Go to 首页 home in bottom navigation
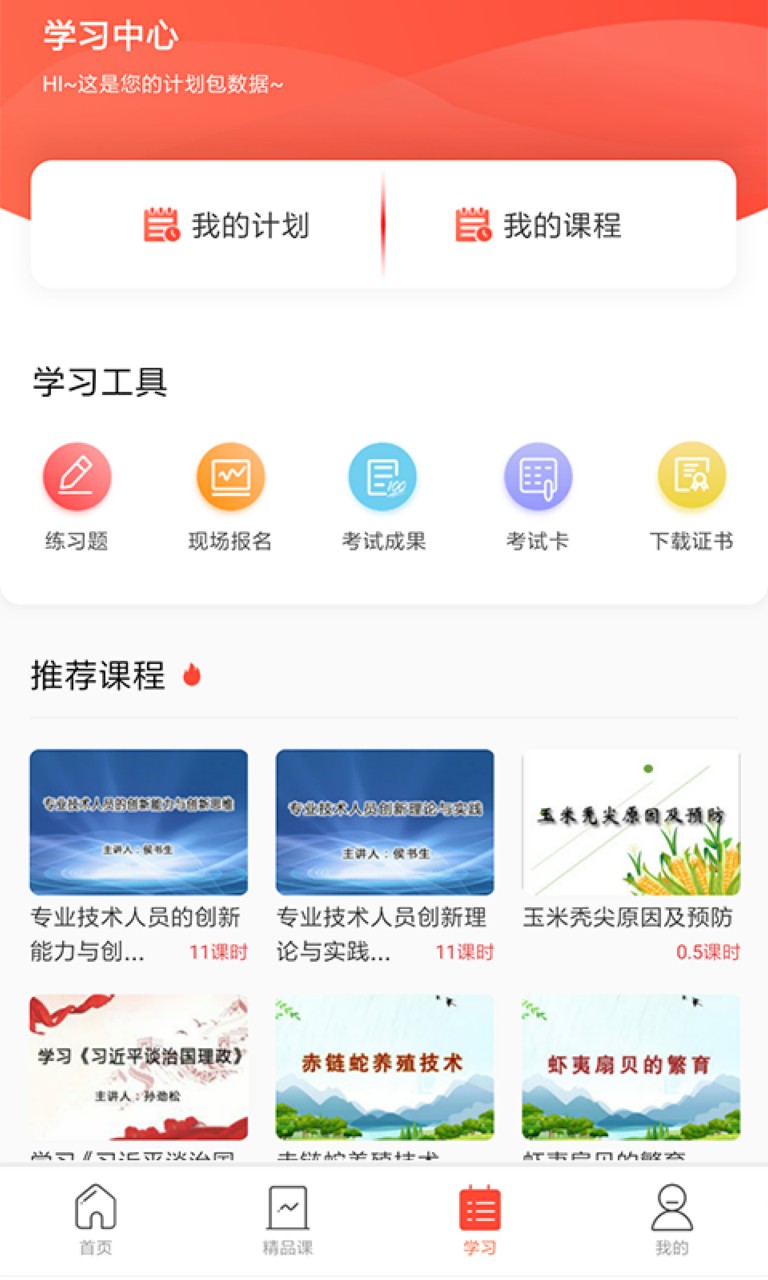This screenshot has height=1280, width=768. pos(94,1215)
